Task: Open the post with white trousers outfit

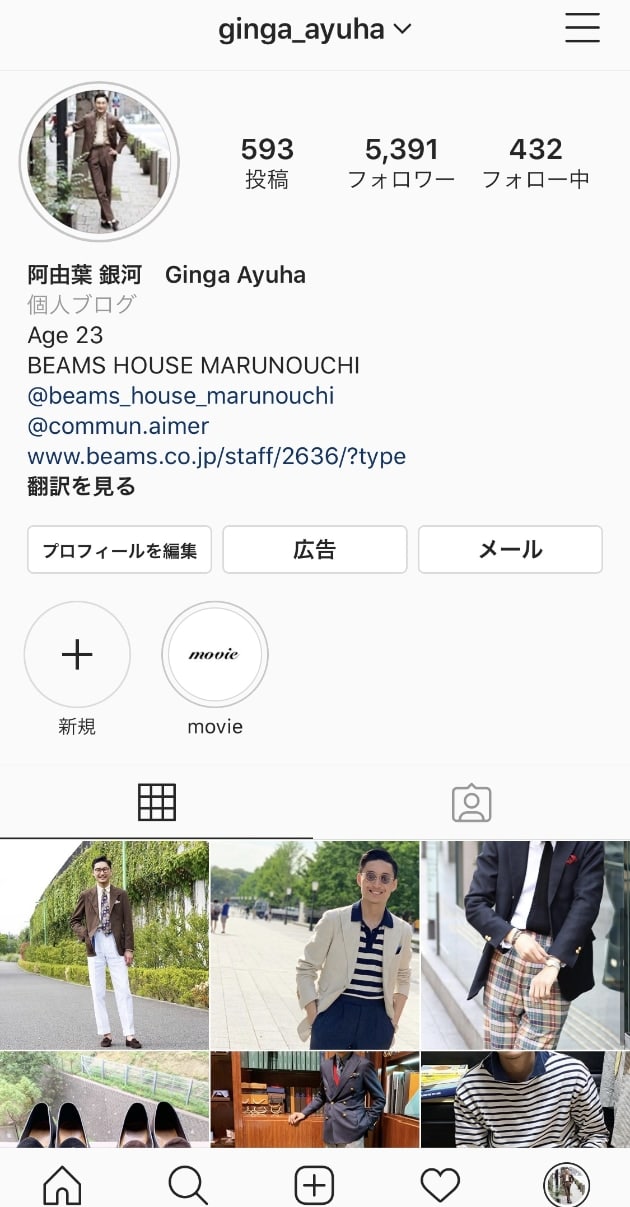Action: click(x=104, y=944)
